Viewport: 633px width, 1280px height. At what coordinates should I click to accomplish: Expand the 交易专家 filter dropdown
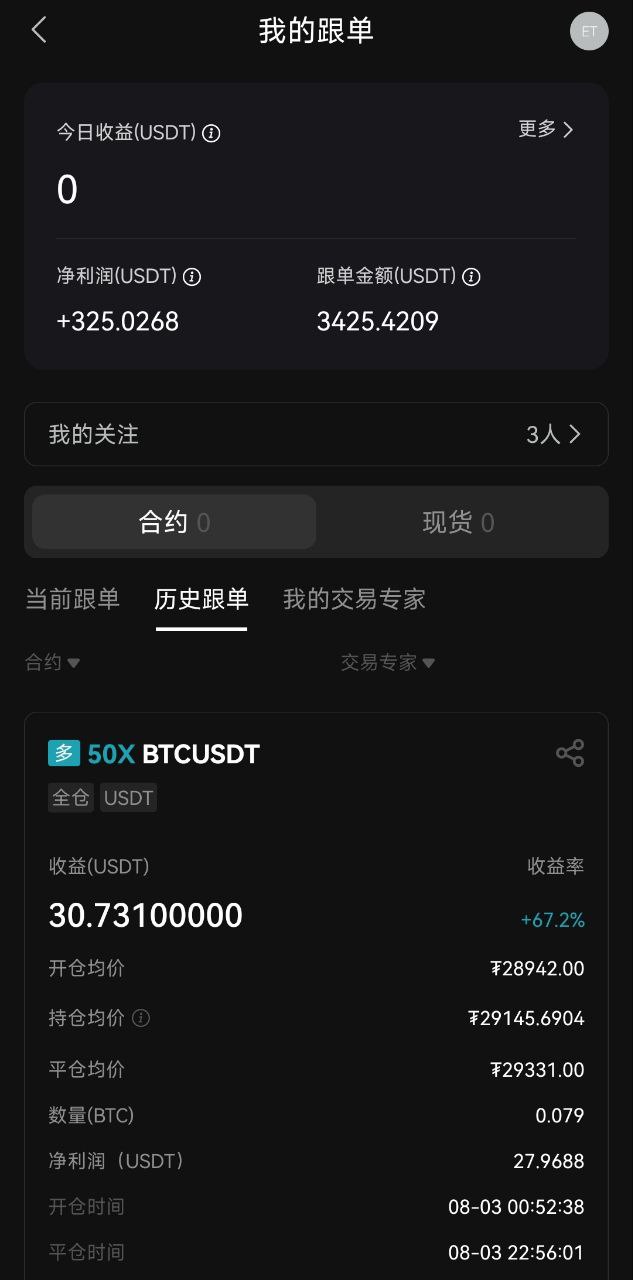(x=387, y=662)
